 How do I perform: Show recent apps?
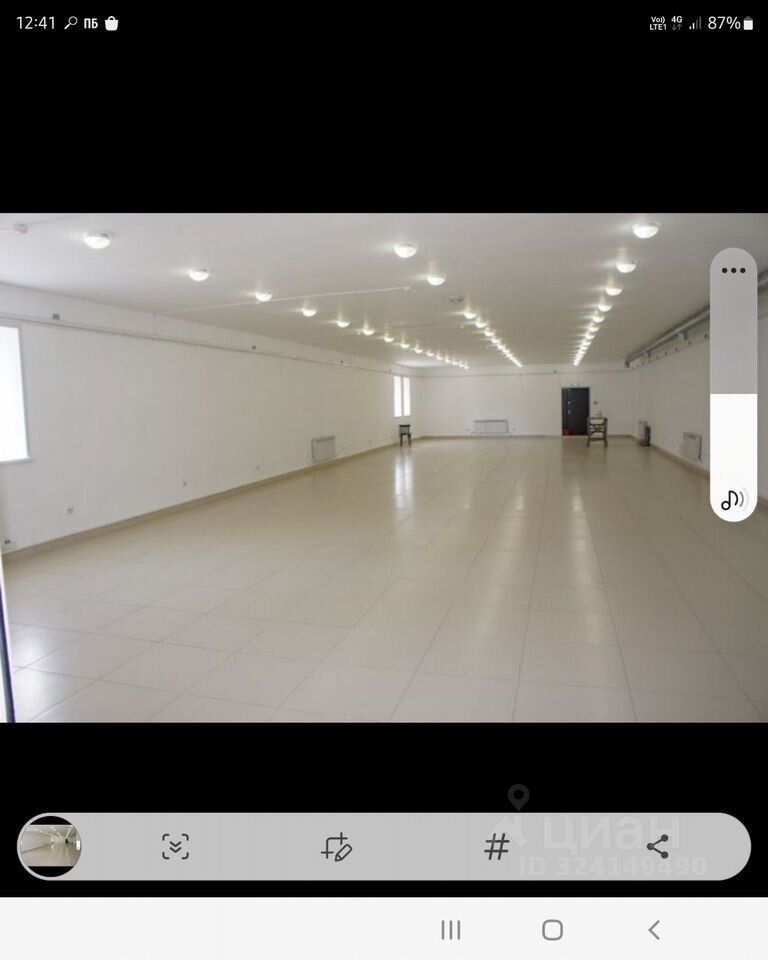pyautogui.click(x=451, y=930)
